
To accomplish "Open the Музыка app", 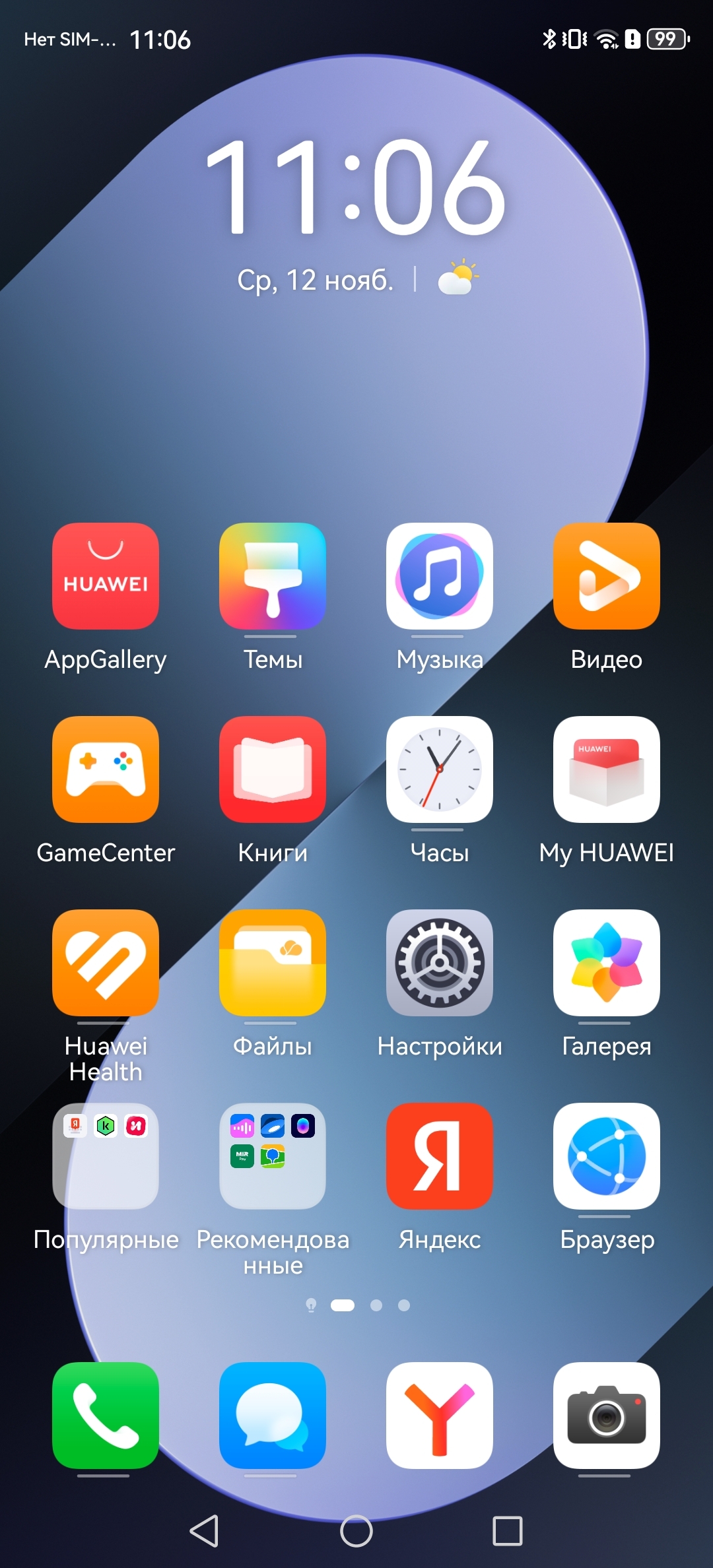I will pyautogui.click(x=440, y=575).
